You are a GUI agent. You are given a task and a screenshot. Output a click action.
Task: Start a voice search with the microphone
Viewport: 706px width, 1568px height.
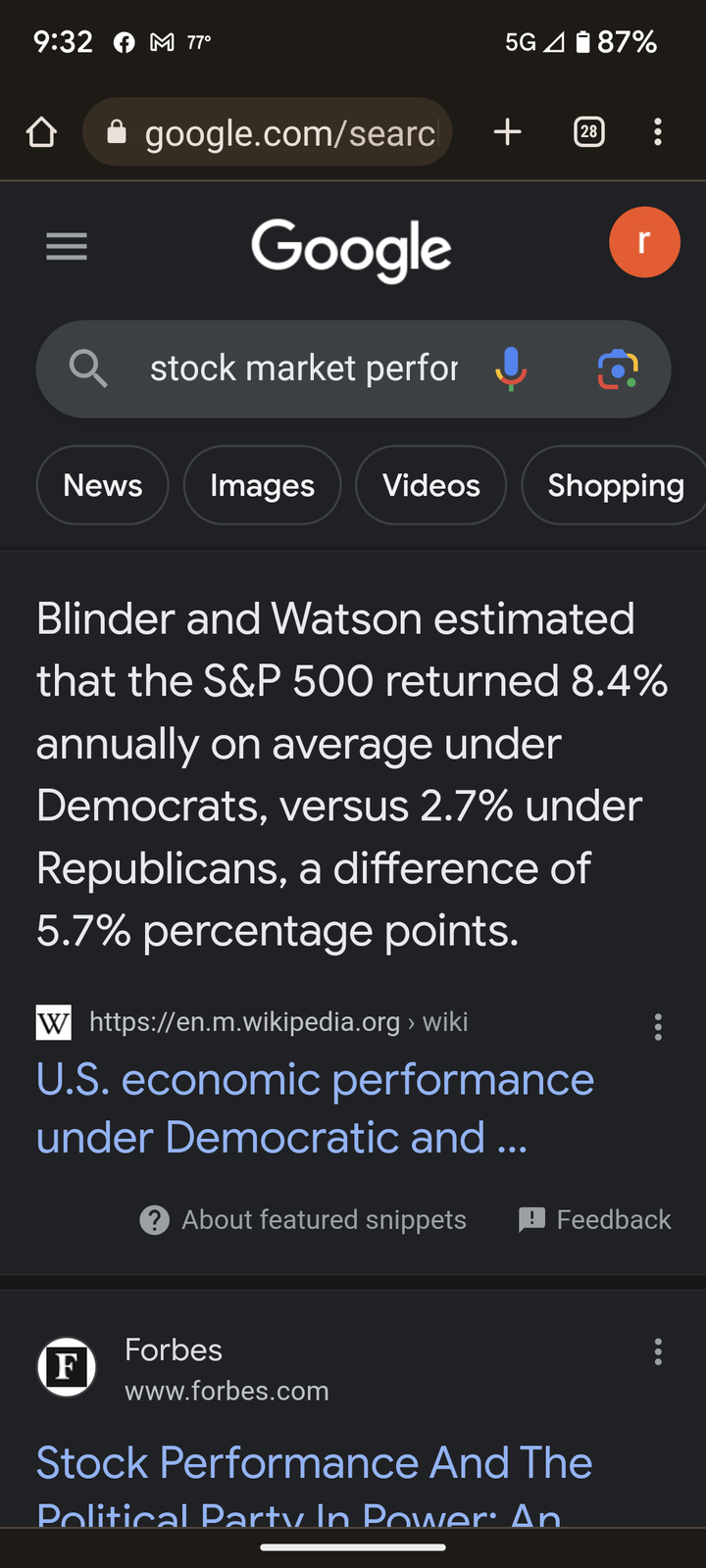point(511,368)
